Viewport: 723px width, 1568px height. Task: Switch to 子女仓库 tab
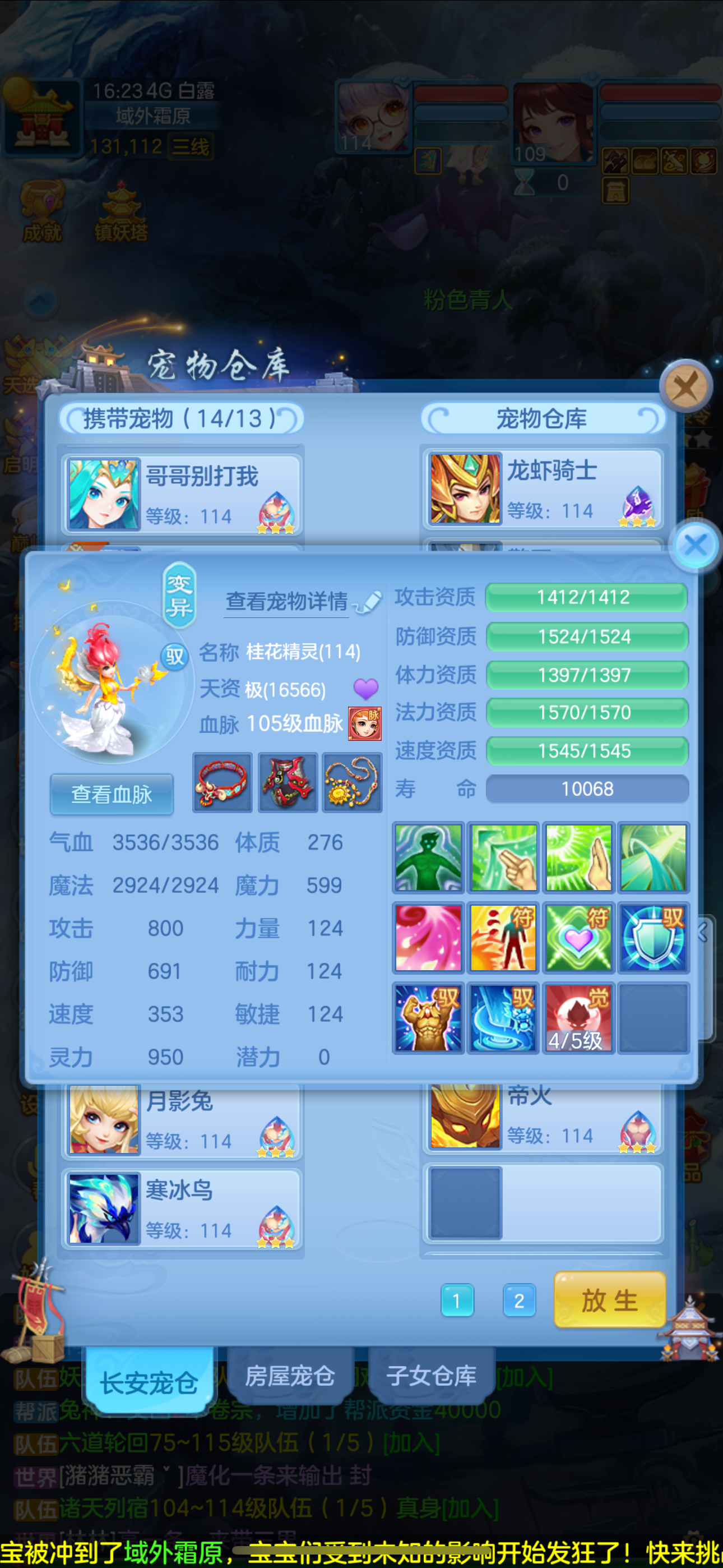pyautogui.click(x=432, y=1376)
